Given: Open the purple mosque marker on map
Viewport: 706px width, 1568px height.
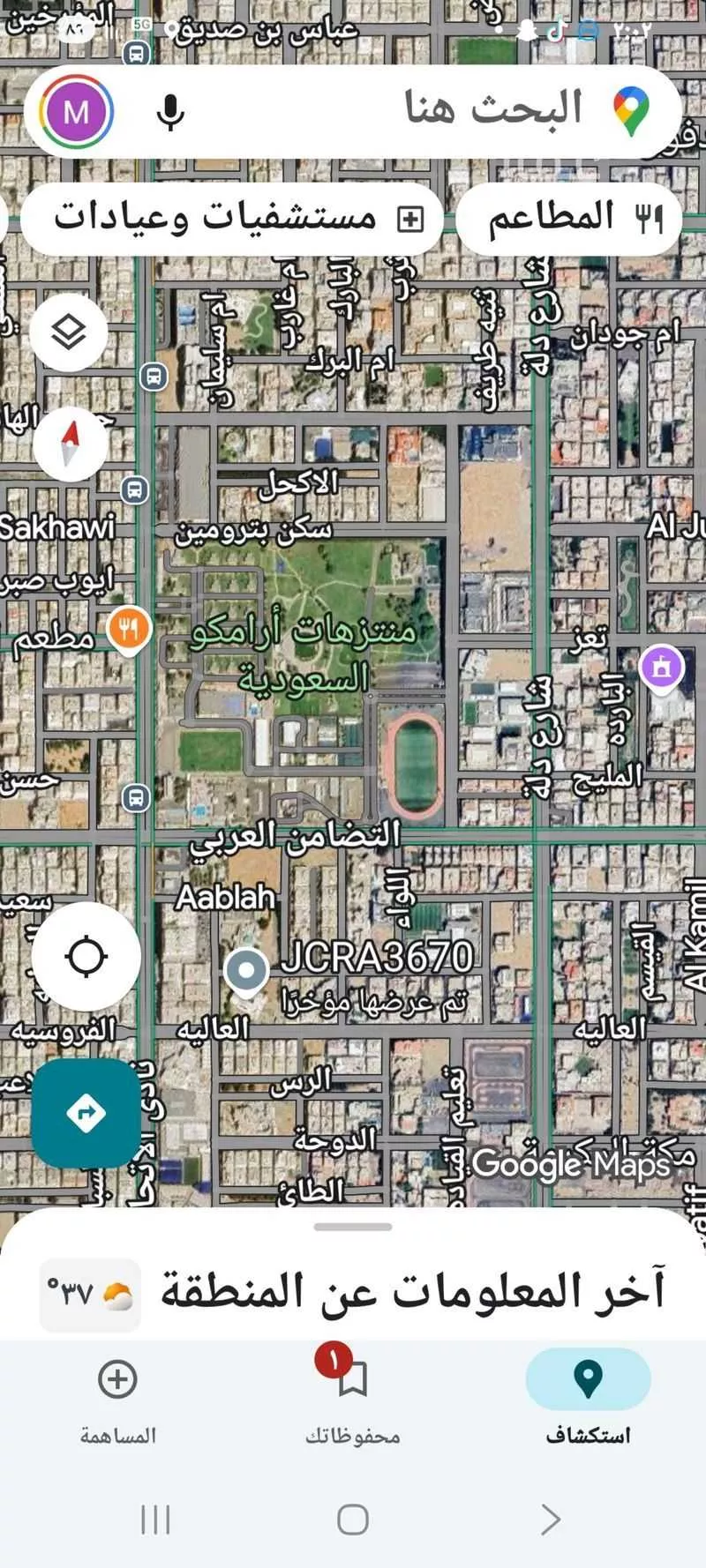Looking at the screenshot, I should 661,668.
